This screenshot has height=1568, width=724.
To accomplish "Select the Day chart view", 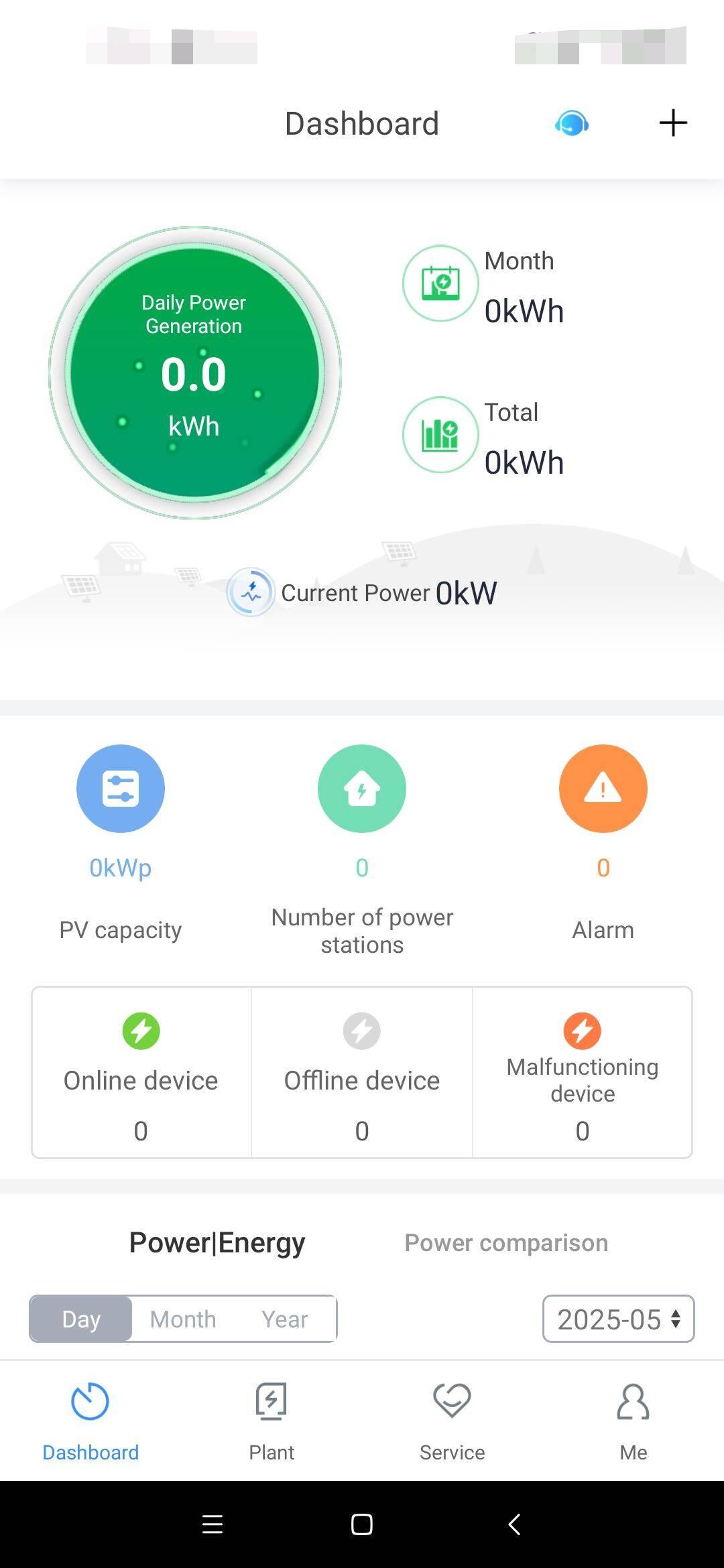I will (81, 1319).
